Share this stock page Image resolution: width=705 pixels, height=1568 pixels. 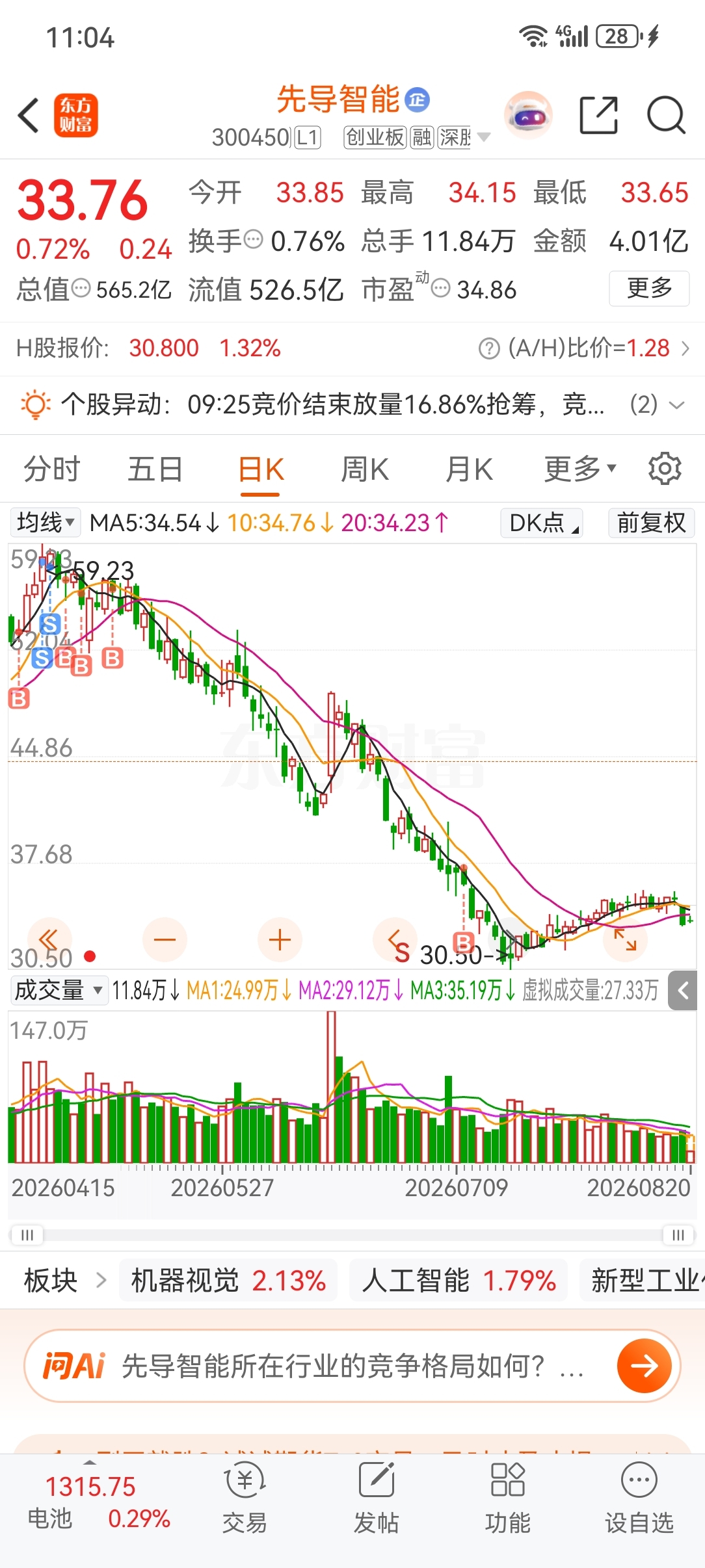(598, 116)
